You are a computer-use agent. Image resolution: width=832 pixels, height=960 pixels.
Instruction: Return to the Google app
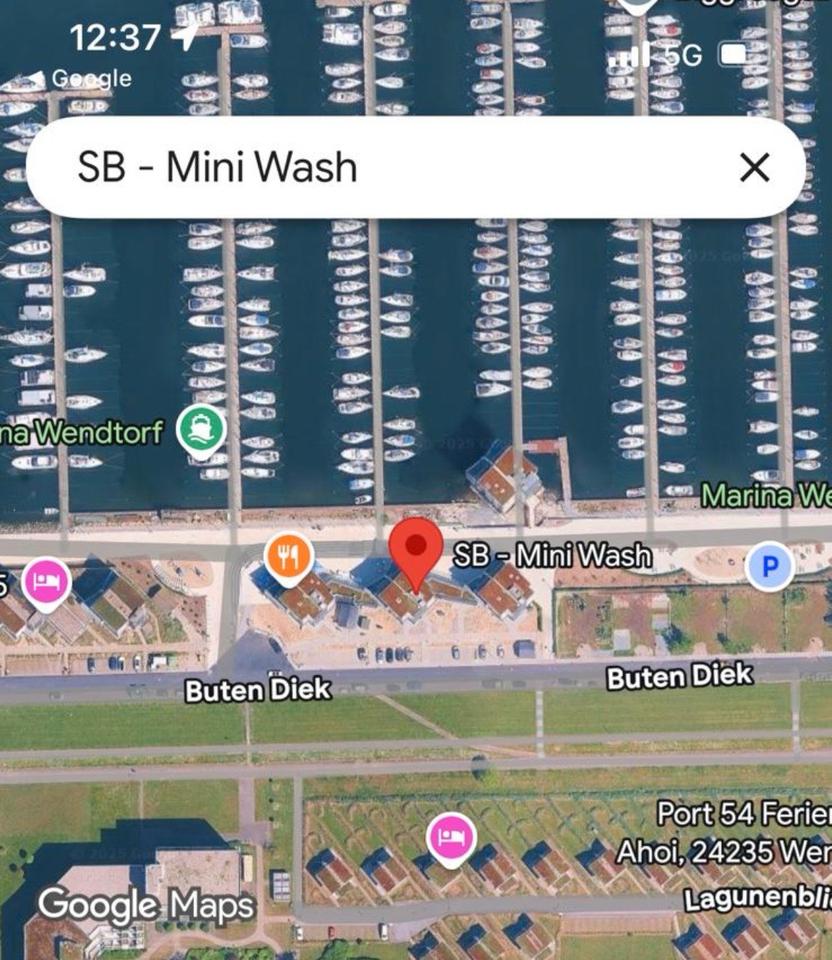click(80, 78)
